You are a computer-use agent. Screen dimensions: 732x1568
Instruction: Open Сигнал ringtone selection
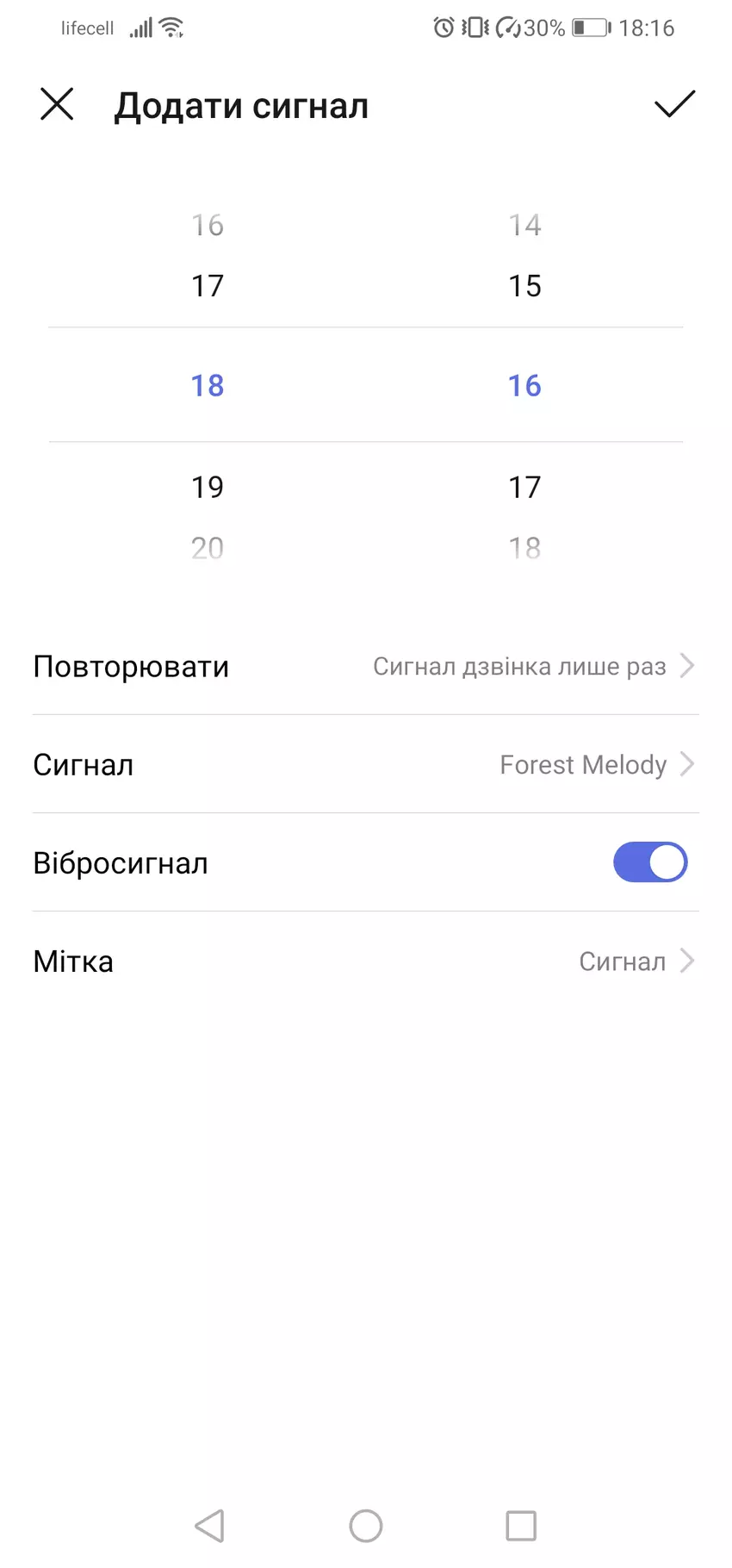tap(365, 764)
